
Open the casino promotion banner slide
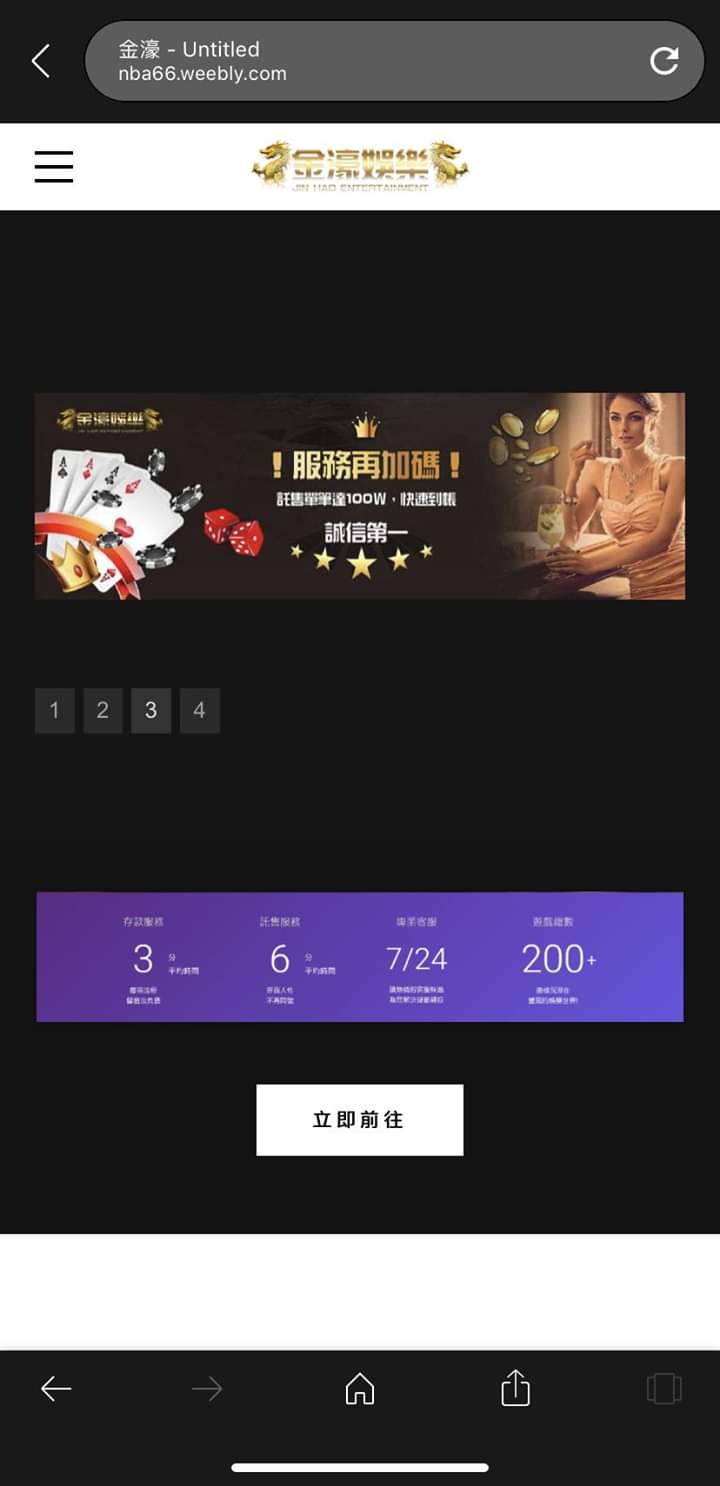[x=360, y=496]
